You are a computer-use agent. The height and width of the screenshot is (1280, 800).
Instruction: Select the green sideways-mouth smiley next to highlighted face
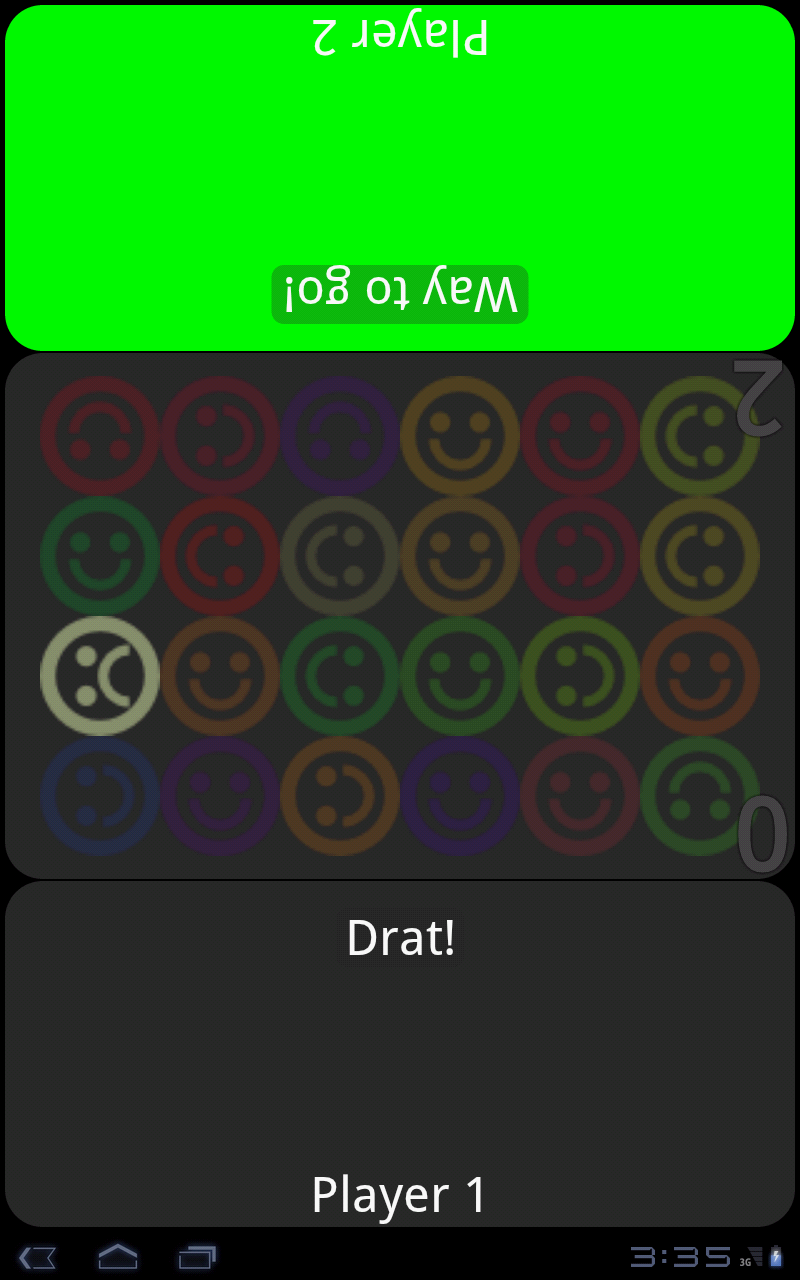point(339,677)
